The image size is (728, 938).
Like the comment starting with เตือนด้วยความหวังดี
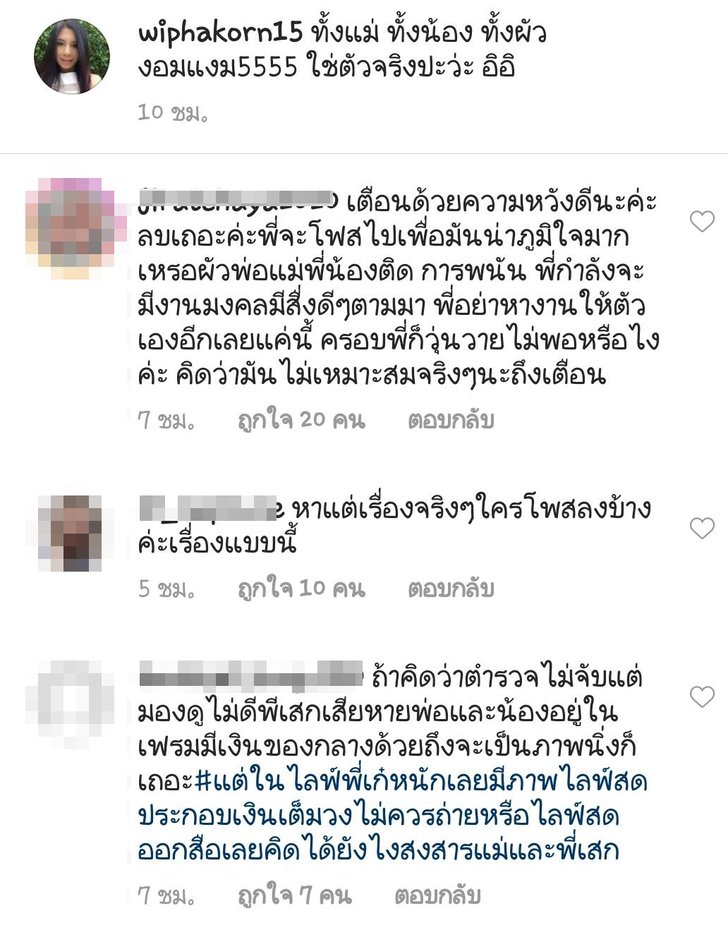point(702,221)
